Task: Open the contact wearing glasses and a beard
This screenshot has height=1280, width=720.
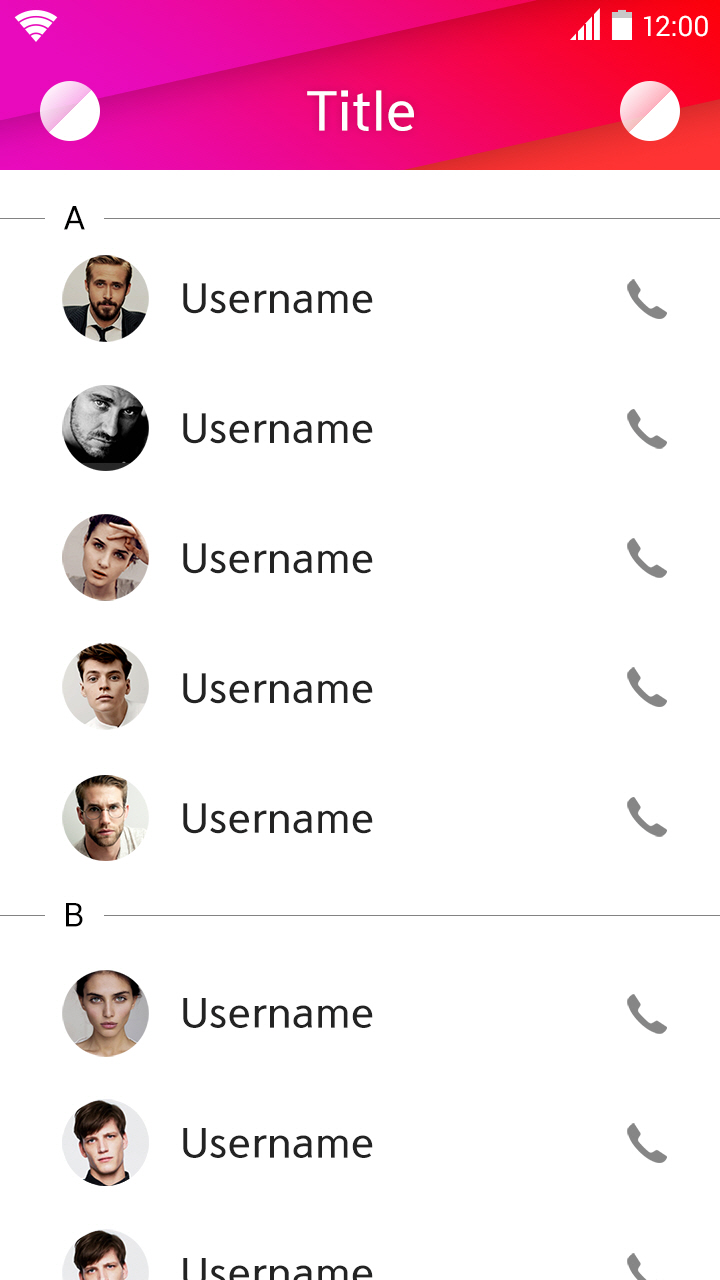Action: click(360, 818)
